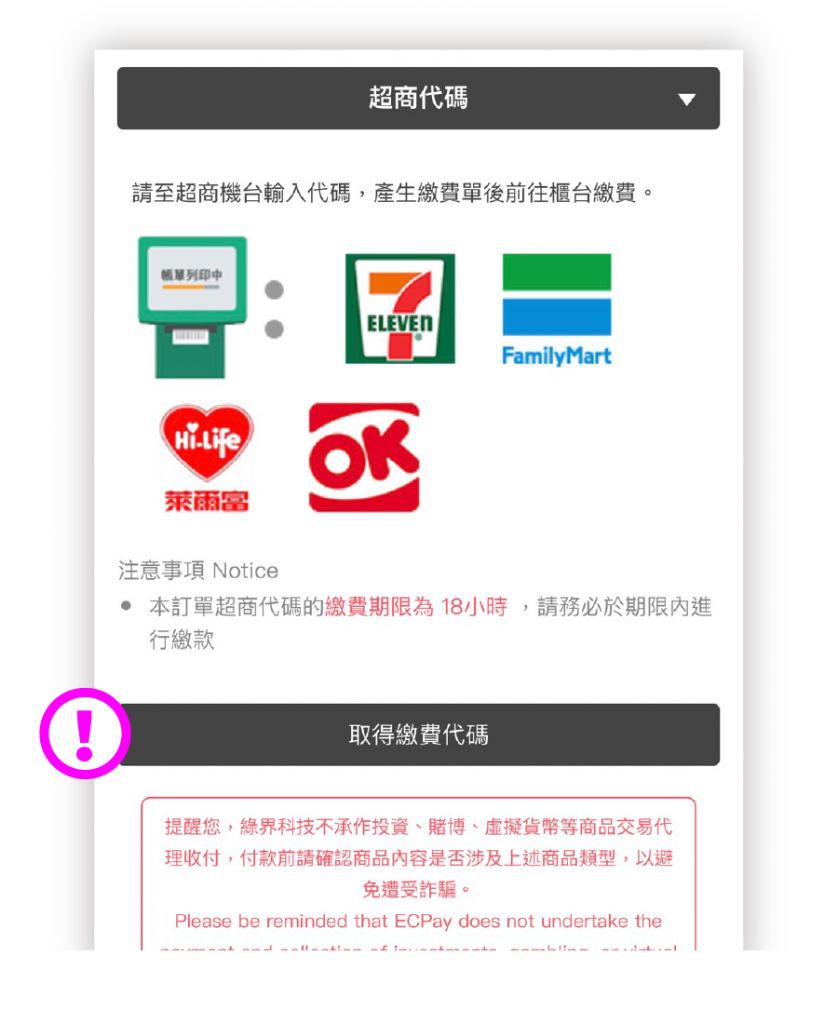This screenshot has width=838, height=1024.
Task: Tap the 取得繳費代碼 button
Action: 418,735
